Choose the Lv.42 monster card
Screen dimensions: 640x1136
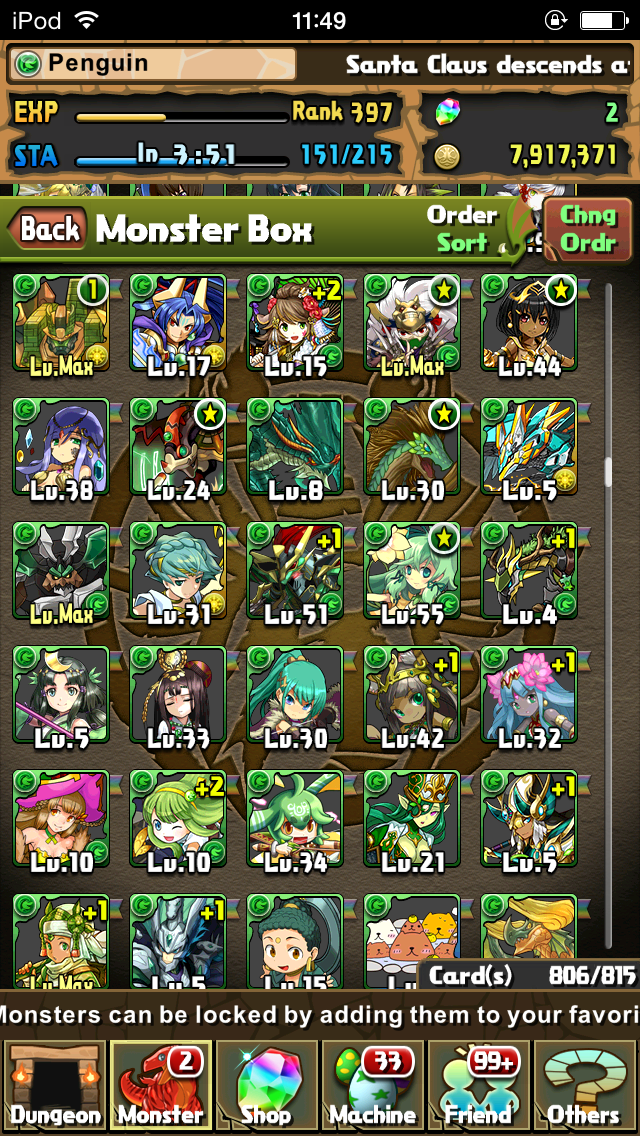412,695
